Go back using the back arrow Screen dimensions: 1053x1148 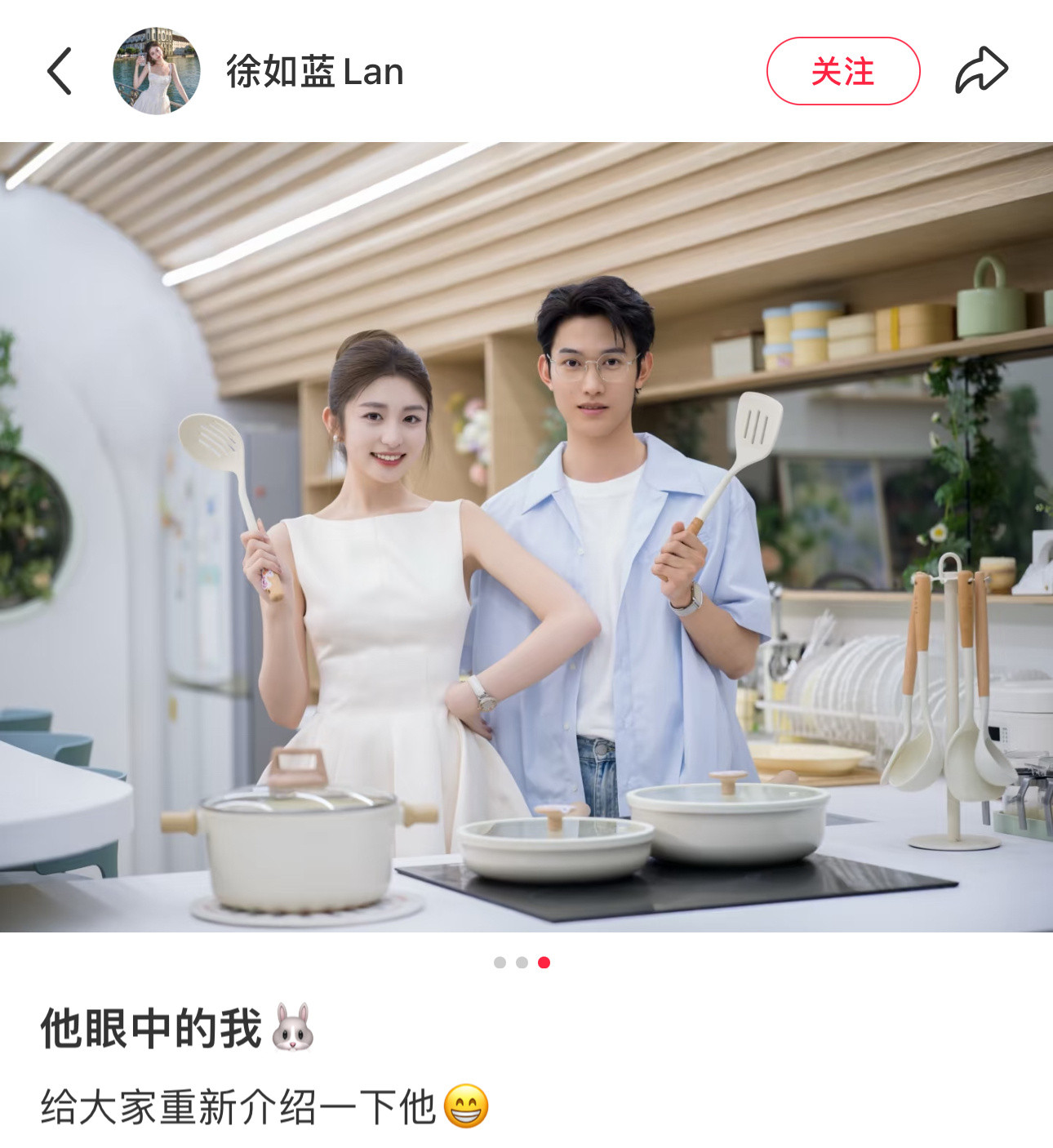[60, 71]
